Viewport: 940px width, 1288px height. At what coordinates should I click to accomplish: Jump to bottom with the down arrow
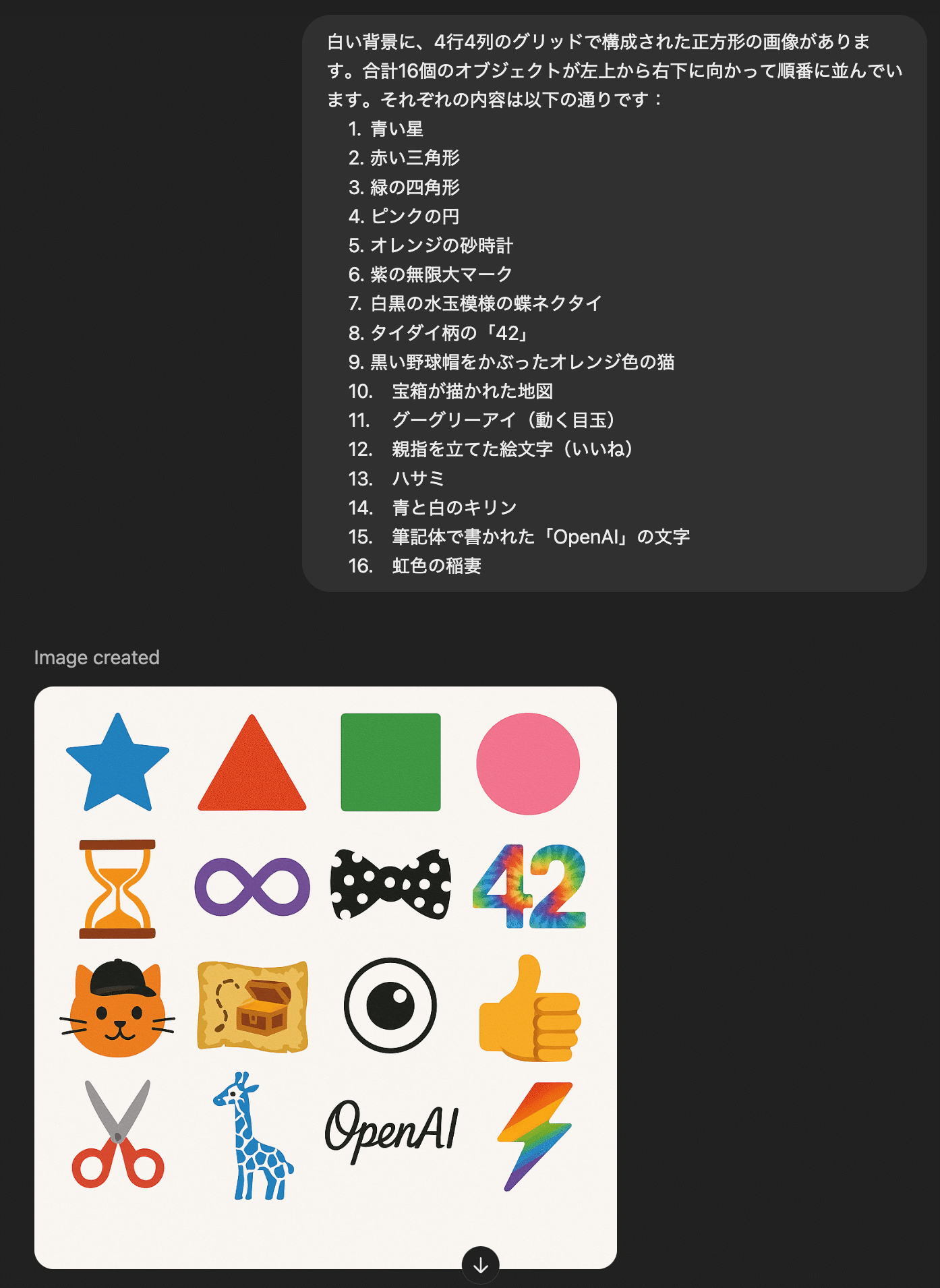(480, 1265)
